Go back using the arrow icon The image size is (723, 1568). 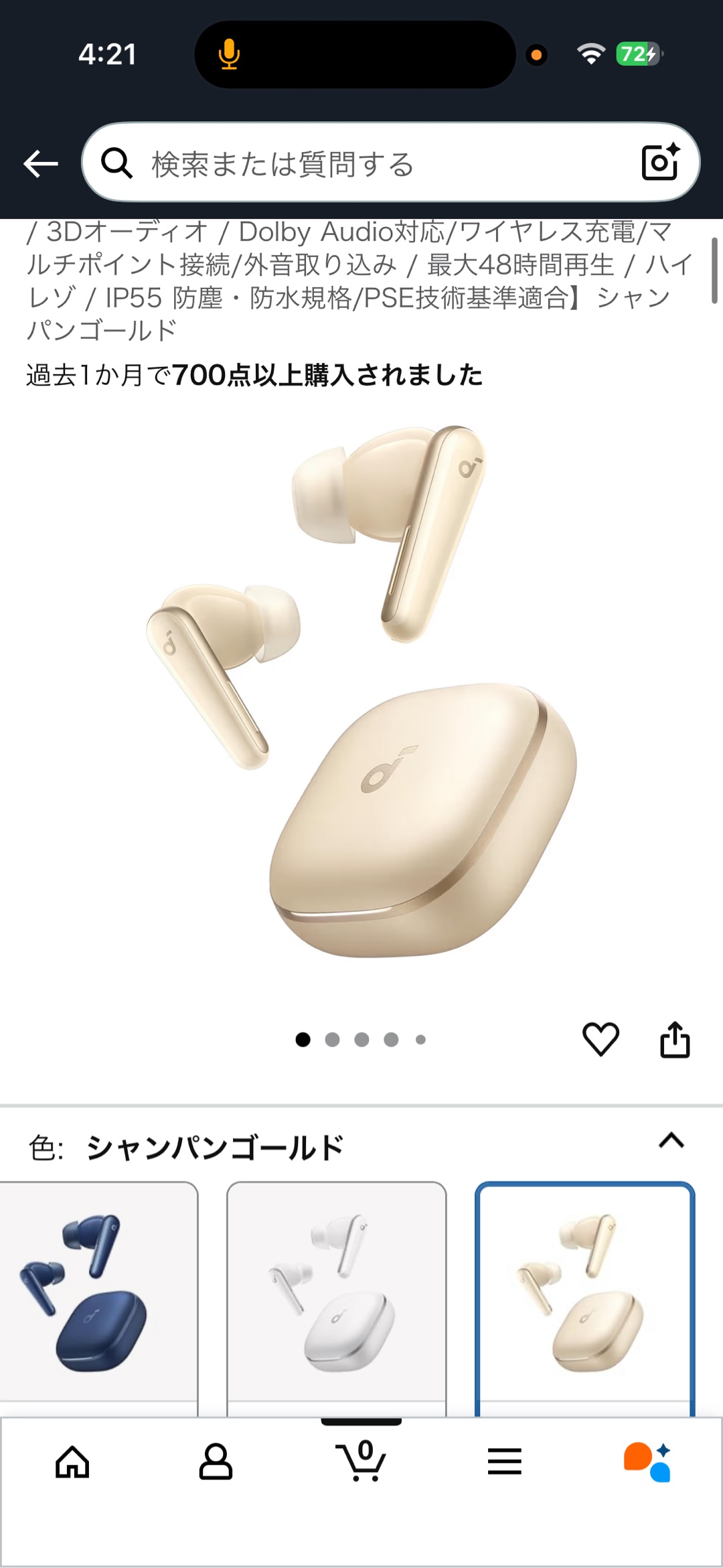41,163
